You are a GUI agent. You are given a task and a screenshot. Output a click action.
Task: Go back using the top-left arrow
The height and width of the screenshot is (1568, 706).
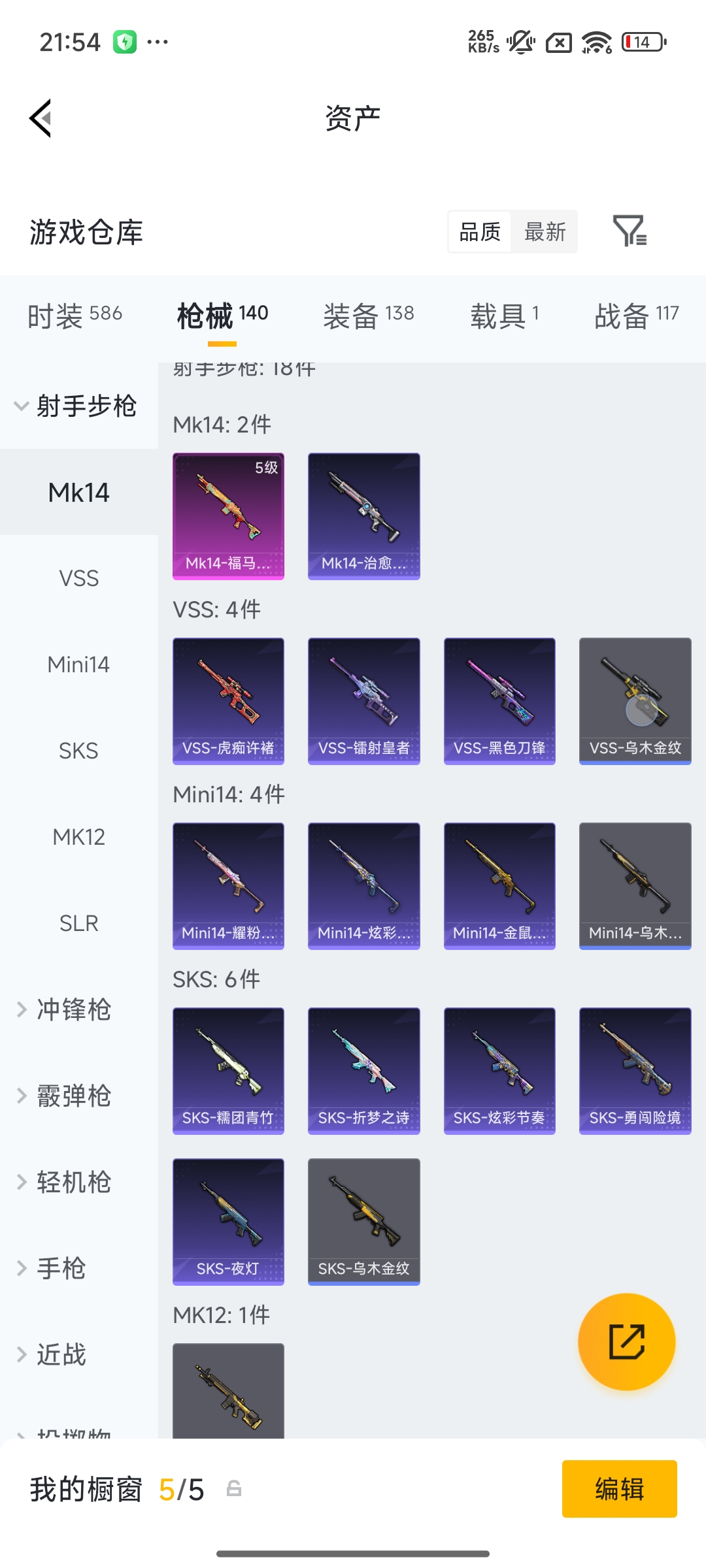coord(41,119)
